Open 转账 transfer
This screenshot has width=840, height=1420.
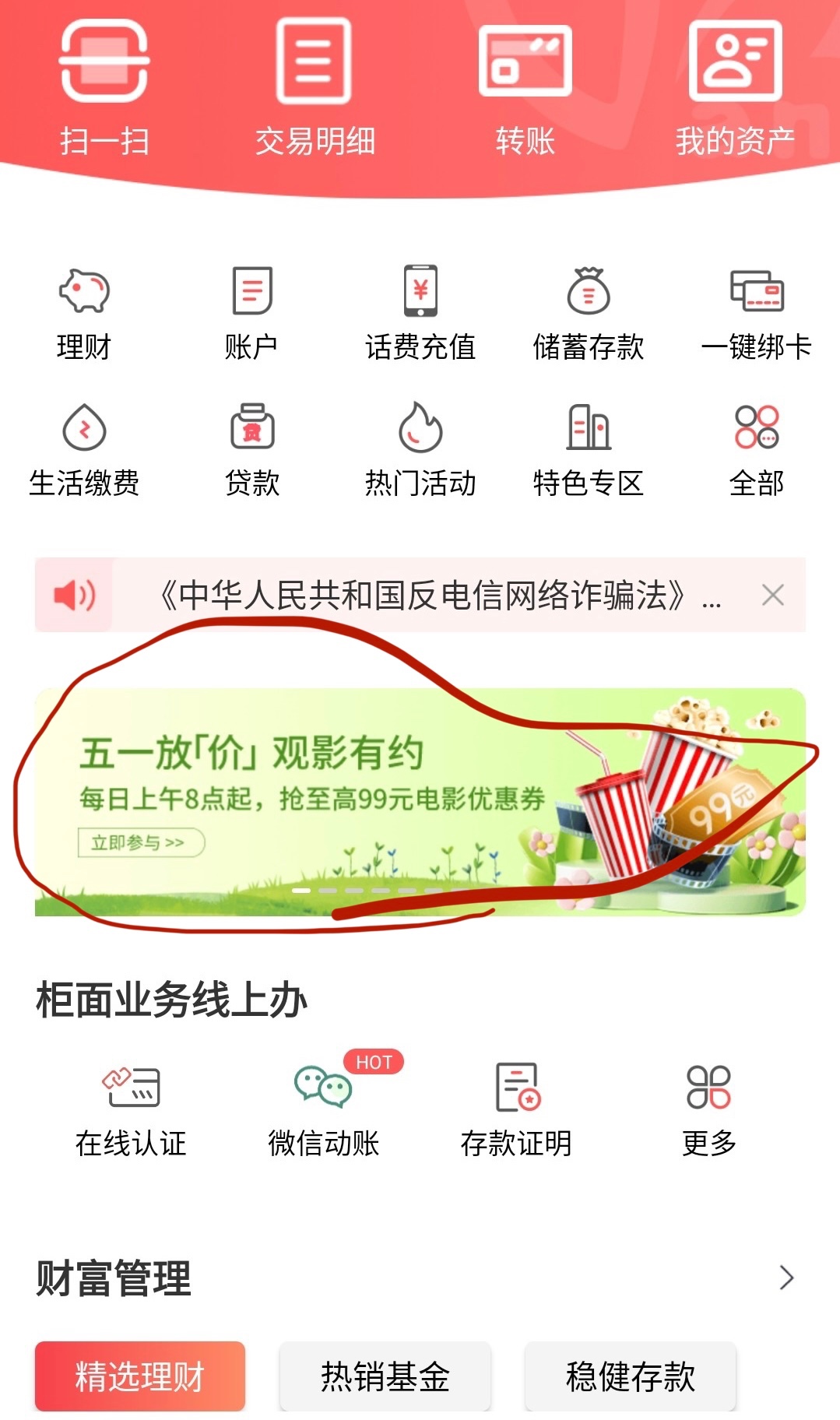pyautogui.click(x=525, y=86)
